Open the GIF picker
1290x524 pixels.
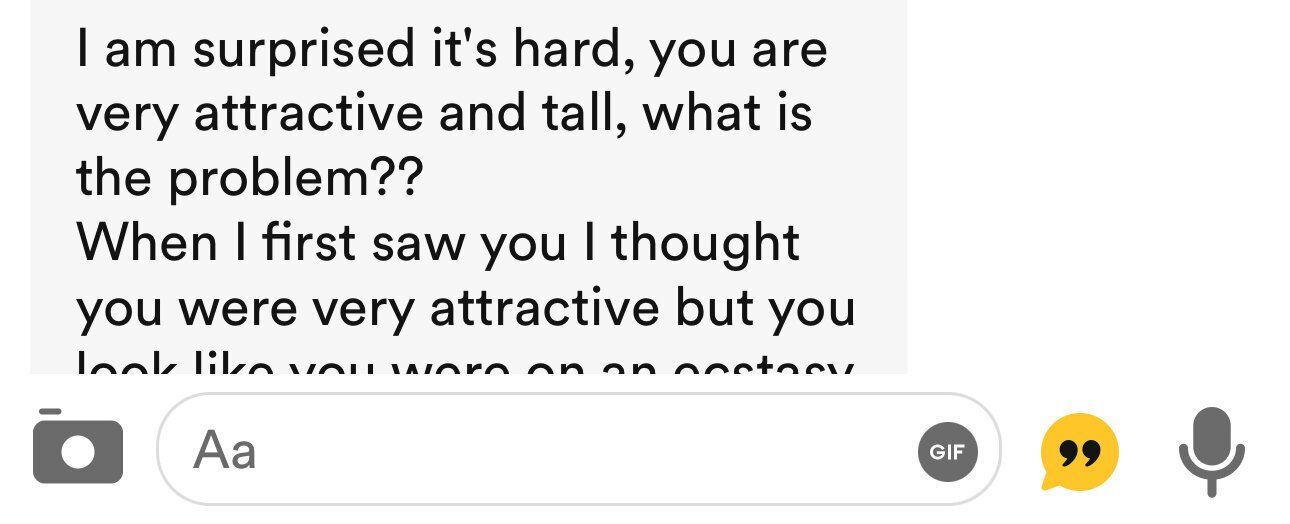946,451
